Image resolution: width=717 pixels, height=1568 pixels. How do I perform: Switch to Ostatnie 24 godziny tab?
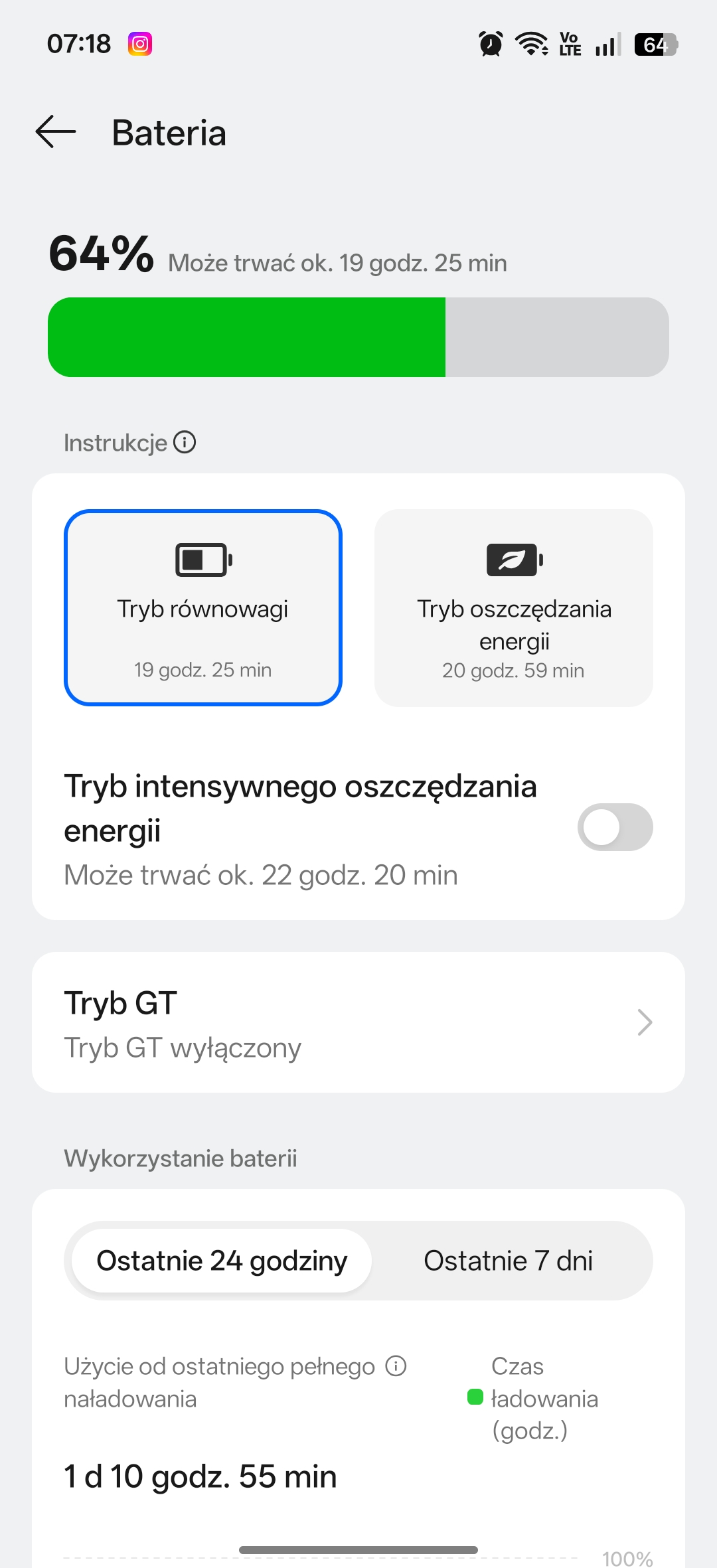(x=222, y=1261)
